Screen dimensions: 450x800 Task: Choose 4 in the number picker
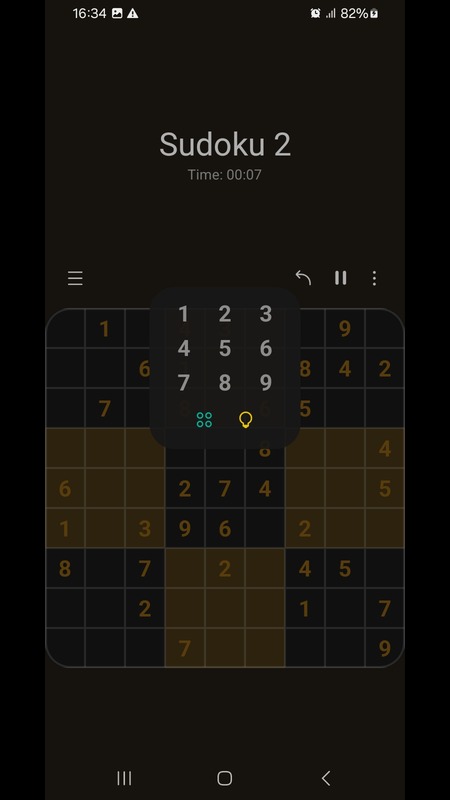(x=184, y=348)
